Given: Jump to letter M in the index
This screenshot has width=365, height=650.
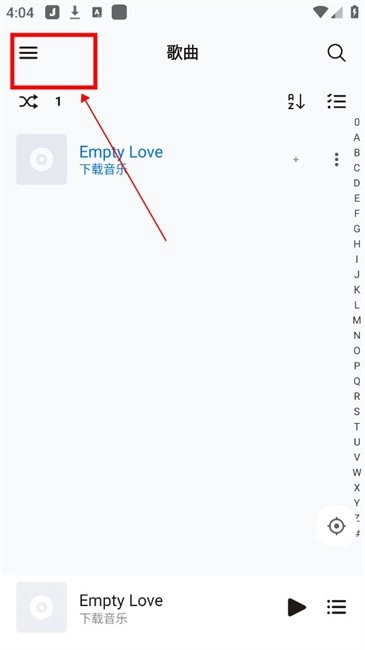Looking at the screenshot, I should (357, 320).
